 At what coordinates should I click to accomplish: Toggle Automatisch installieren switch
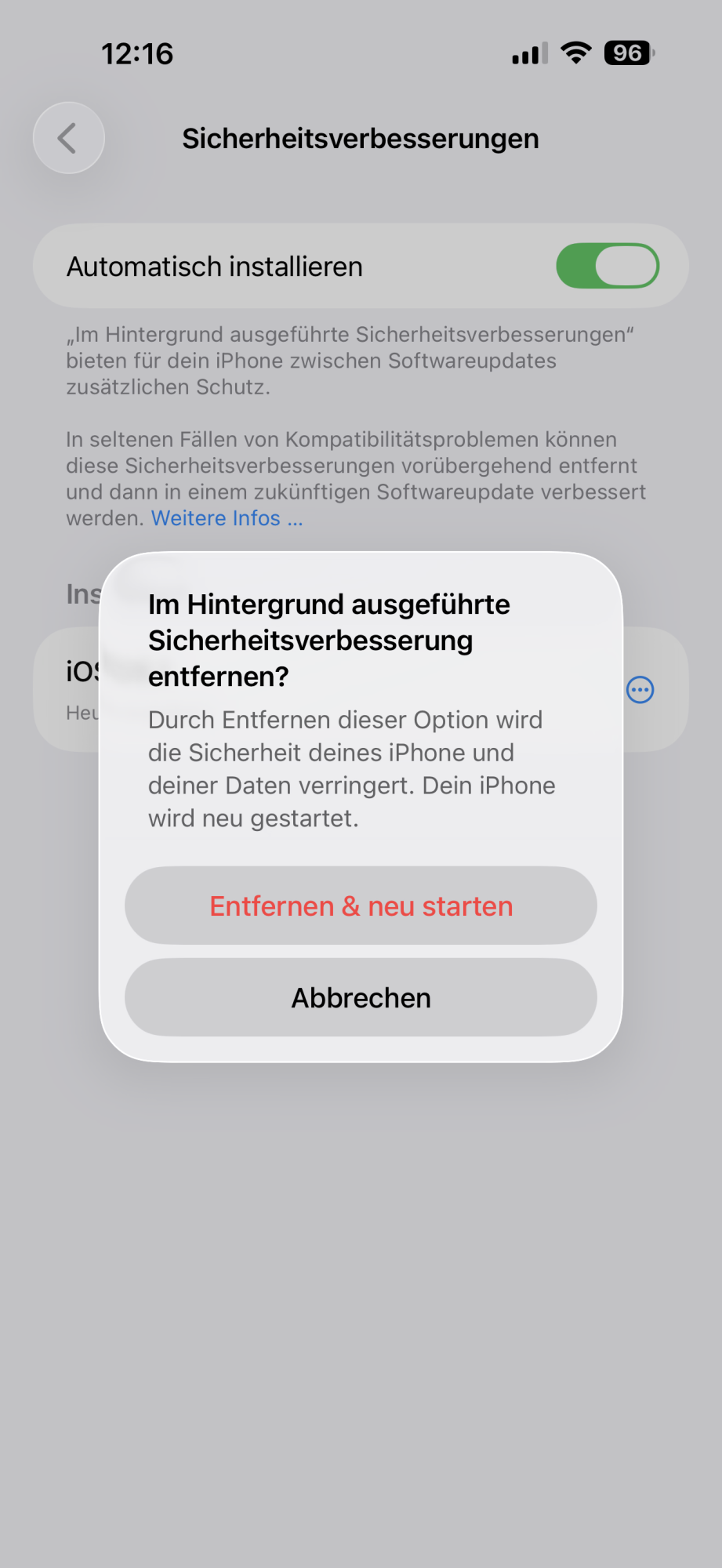608,266
